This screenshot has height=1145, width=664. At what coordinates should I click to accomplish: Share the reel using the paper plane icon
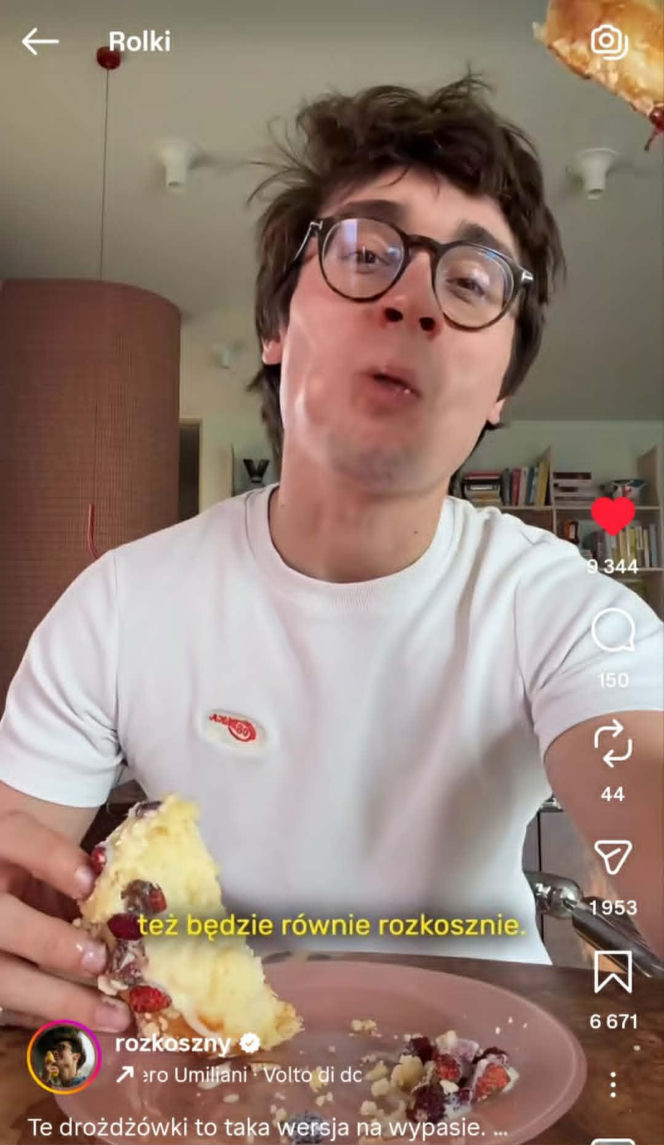point(613,857)
